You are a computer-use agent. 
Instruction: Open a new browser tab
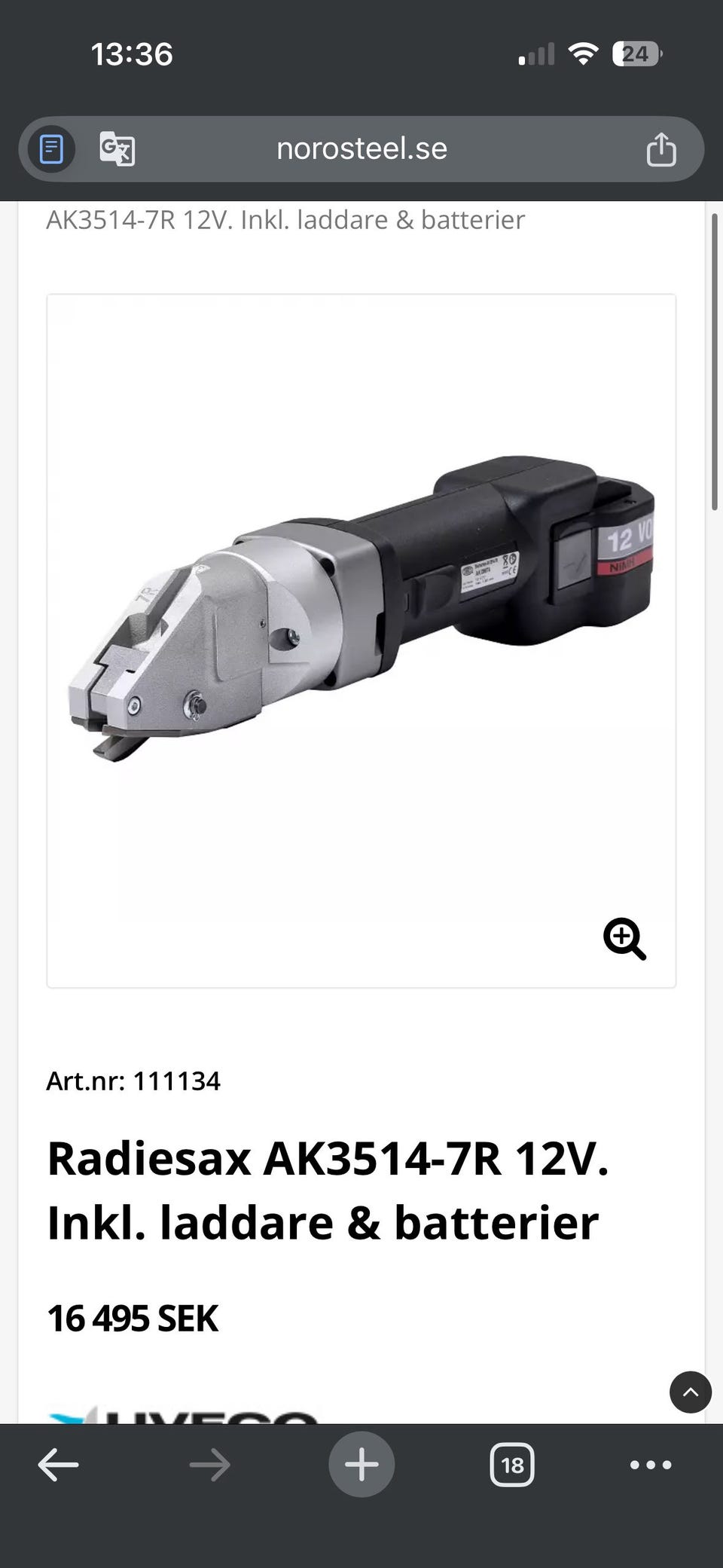tap(361, 1465)
